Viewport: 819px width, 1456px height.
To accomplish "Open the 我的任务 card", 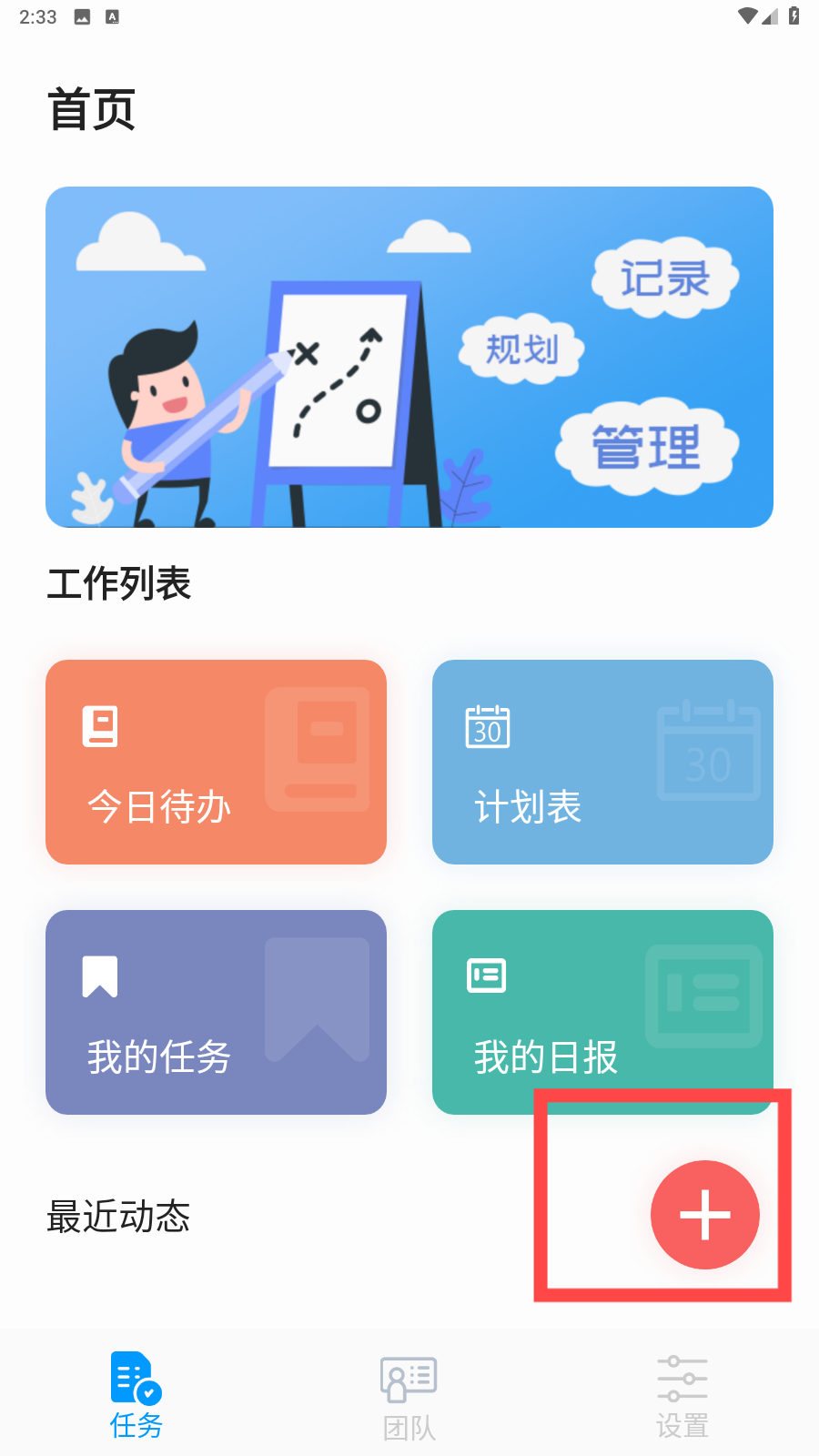I will (x=216, y=1012).
